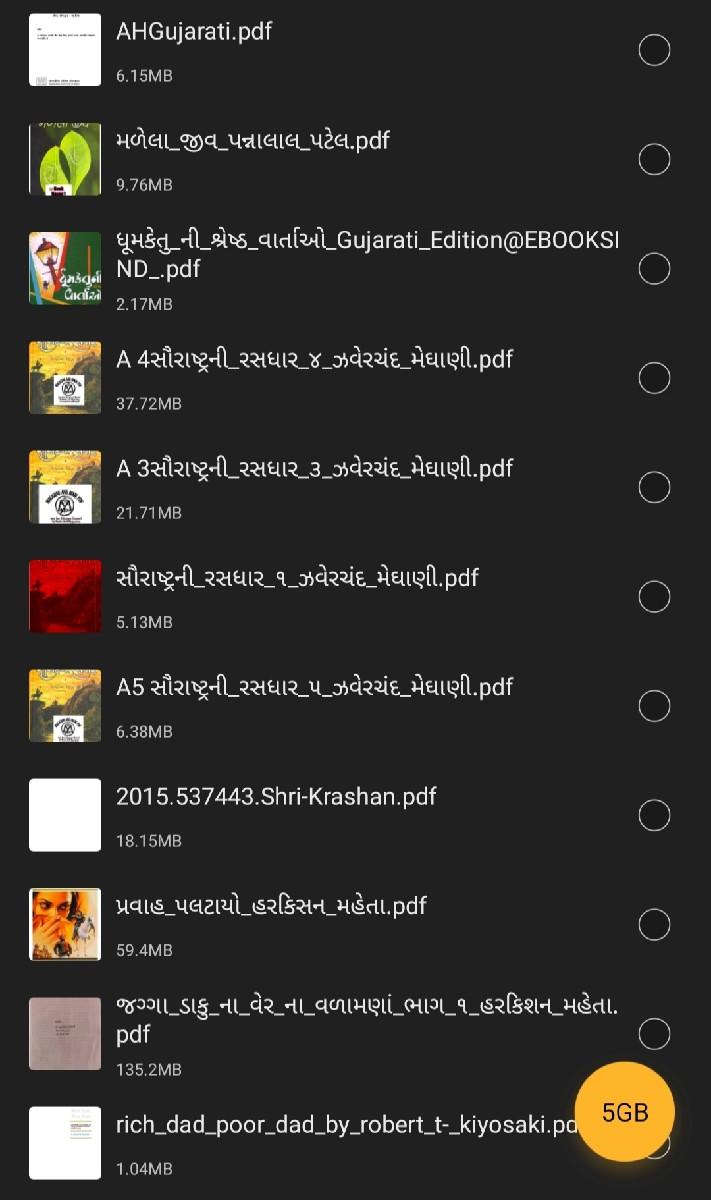Select the 2.17MB Gujarati_Edition file

654,268
